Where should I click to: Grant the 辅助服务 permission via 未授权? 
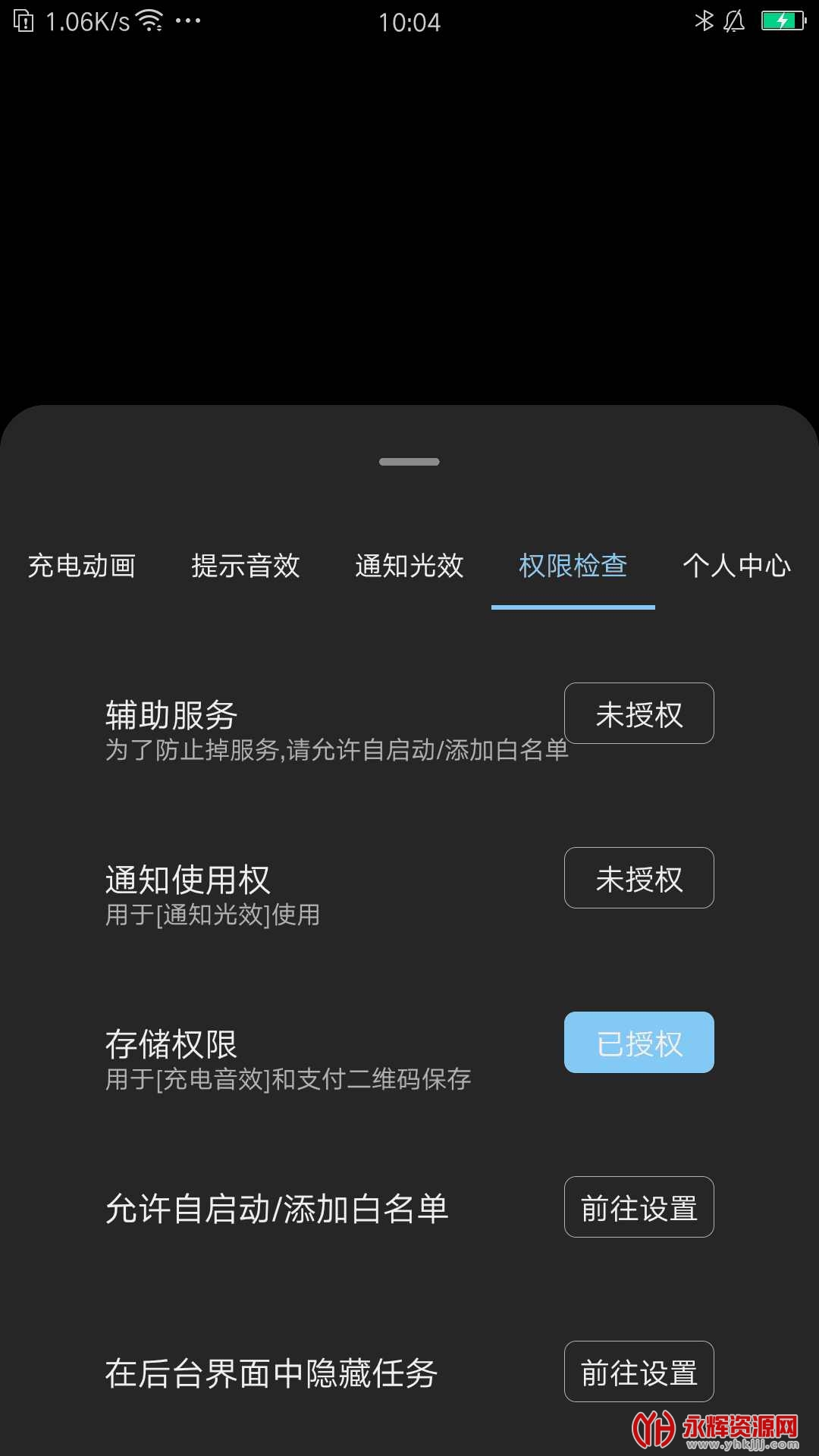[x=639, y=714]
